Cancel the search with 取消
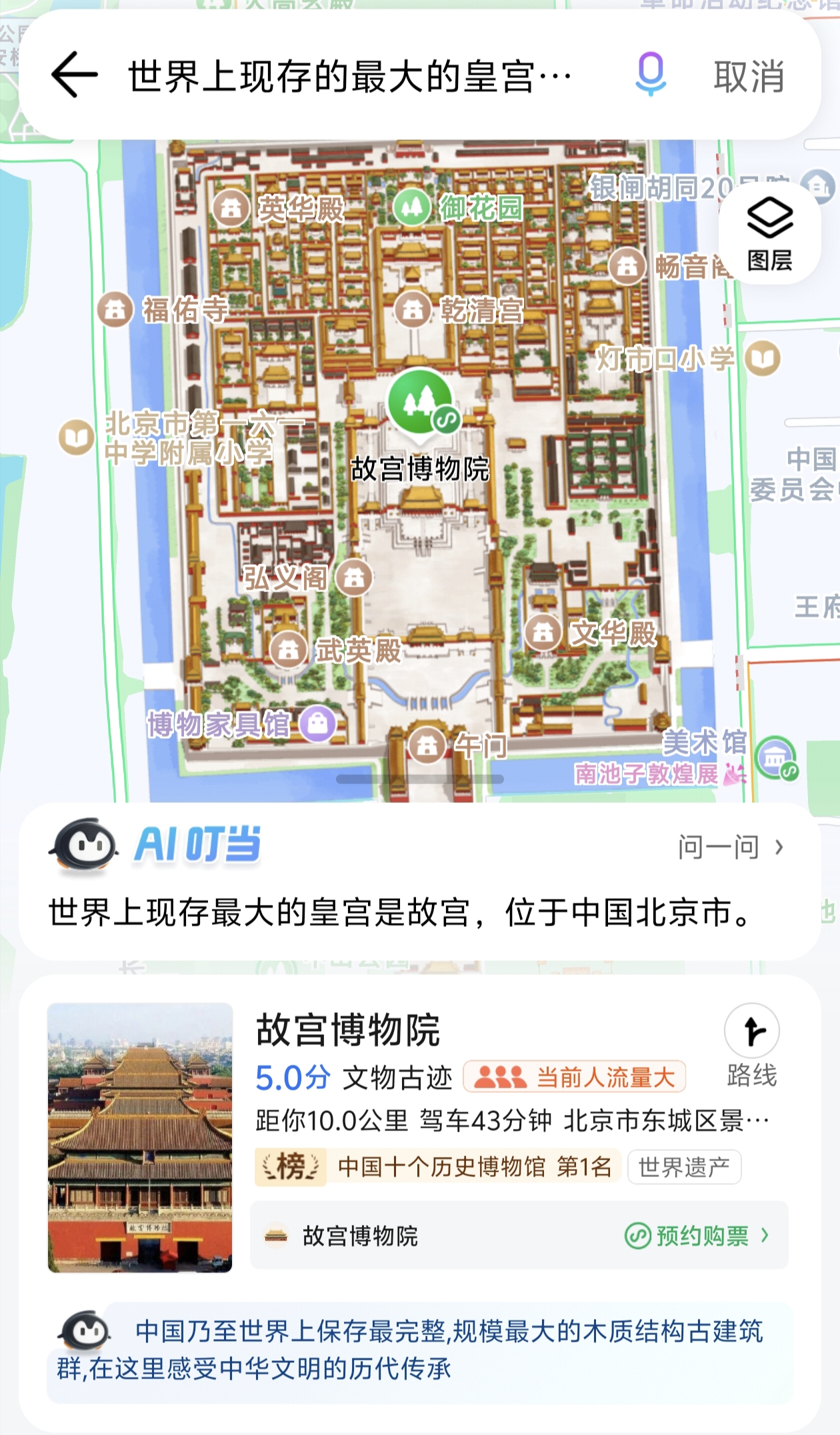The image size is (840, 1435). coord(749,76)
